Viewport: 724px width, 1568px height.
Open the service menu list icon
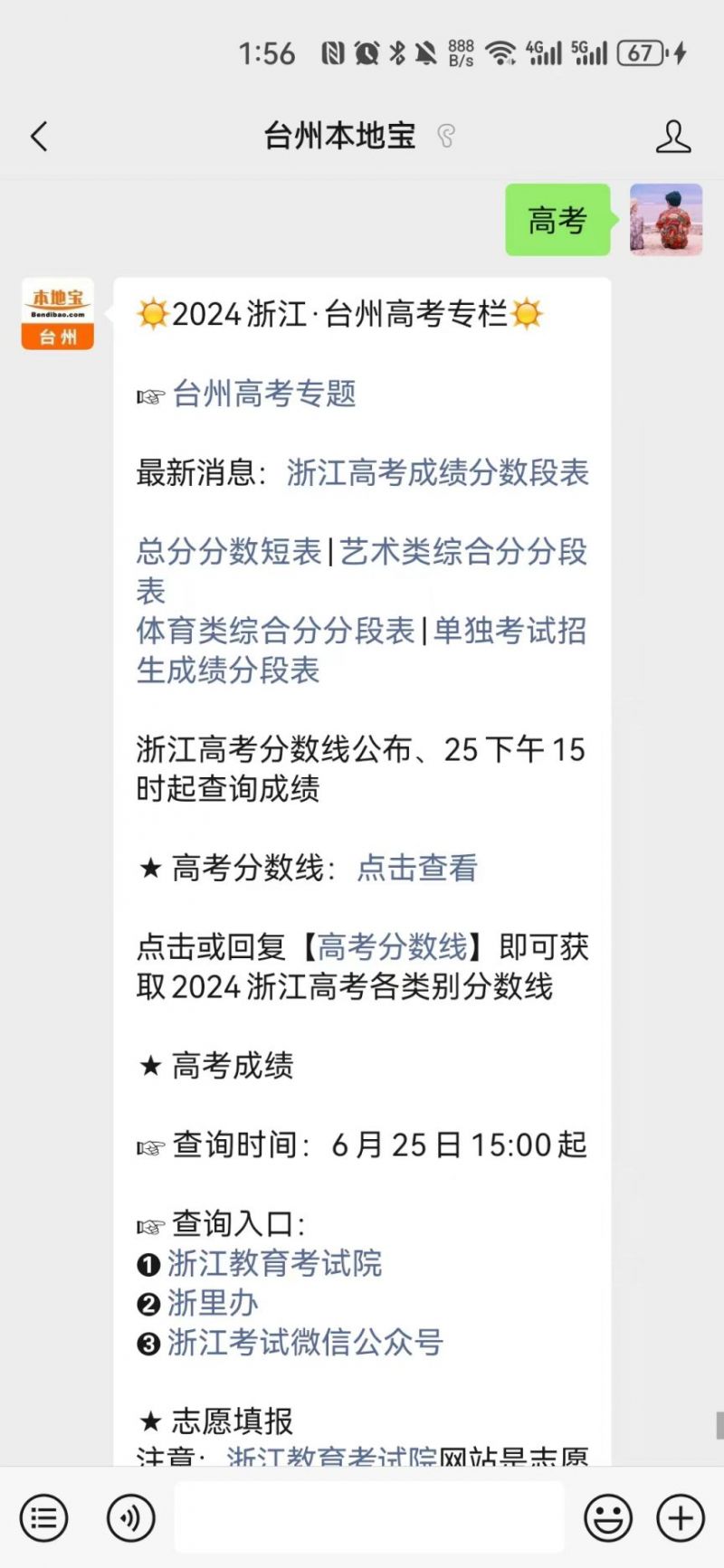pyautogui.click(x=43, y=1517)
